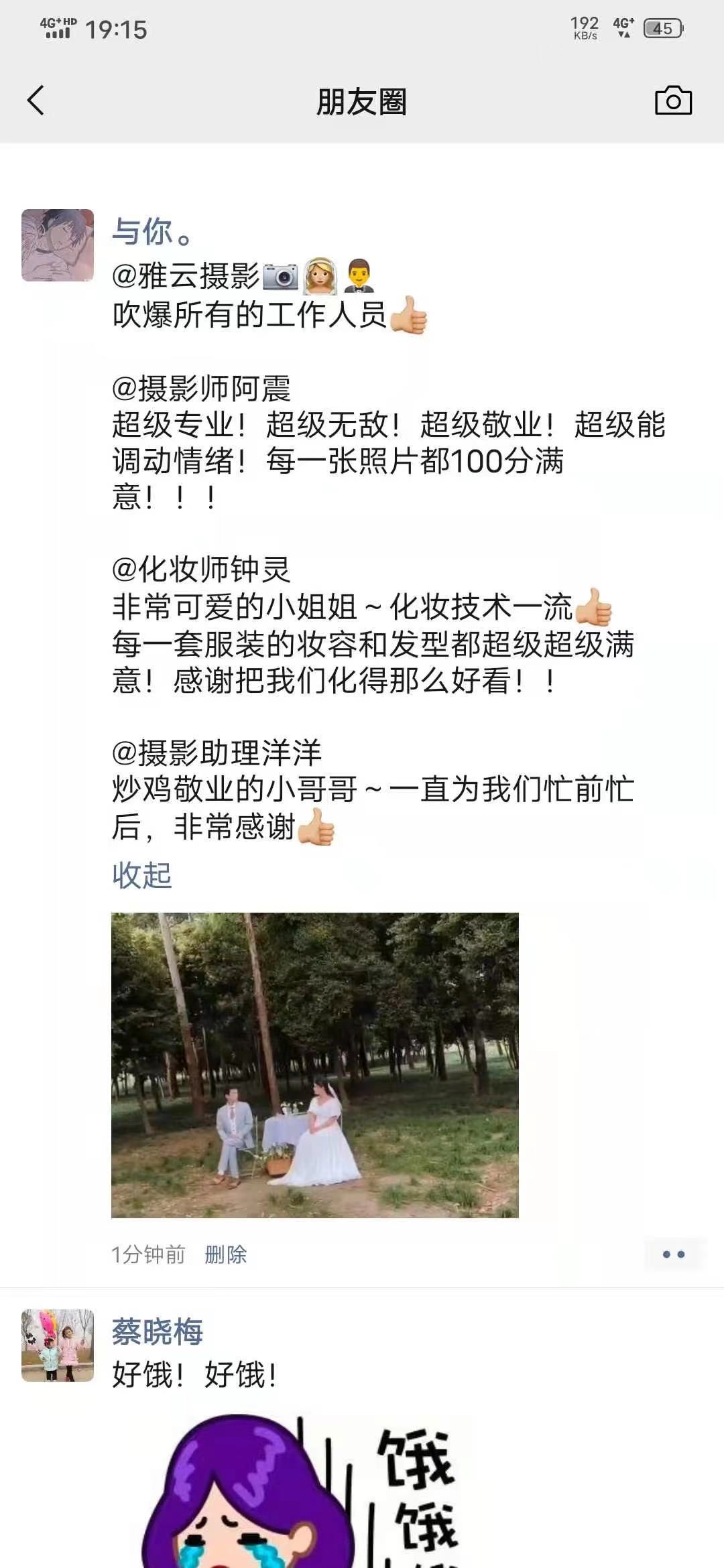Screen dimensions: 724x1568
Task: Open 蔡晓梅's profile avatar
Action: [58, 1346]
